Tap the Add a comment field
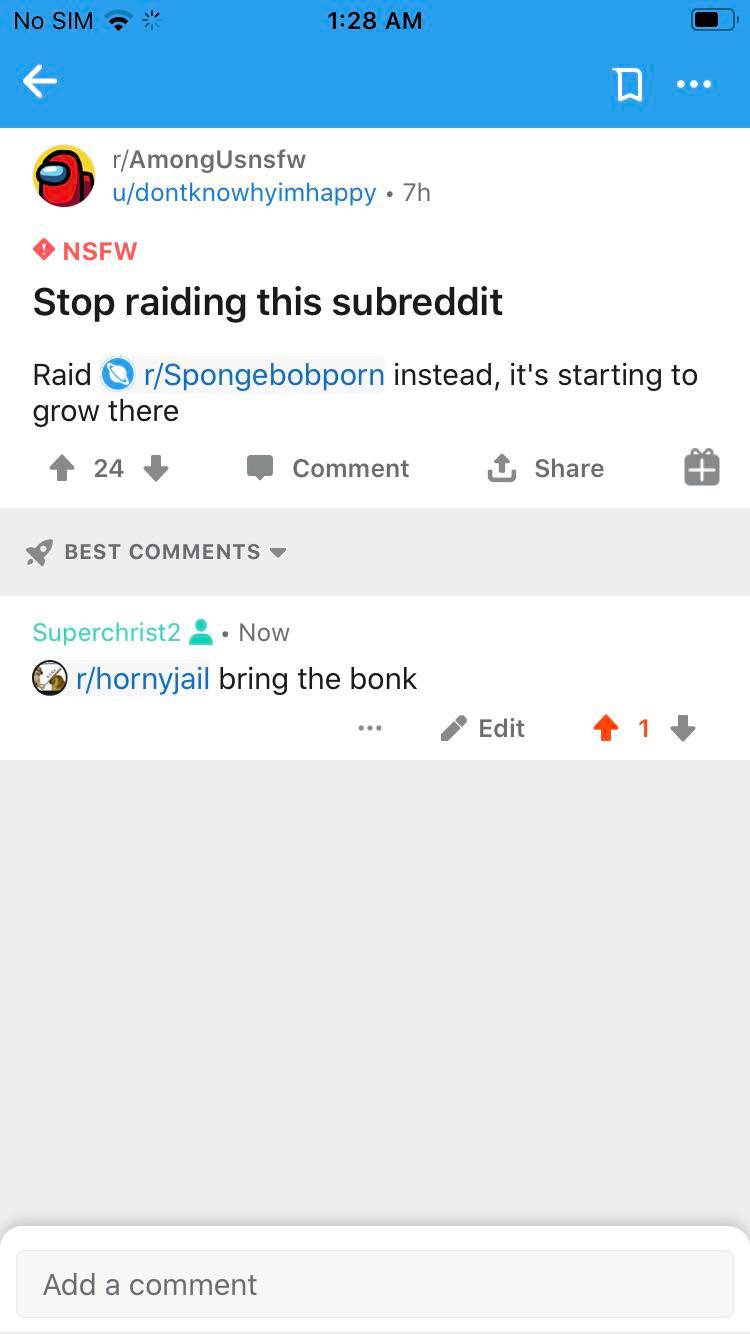The image size is (750, 1334). (375, 1284)
